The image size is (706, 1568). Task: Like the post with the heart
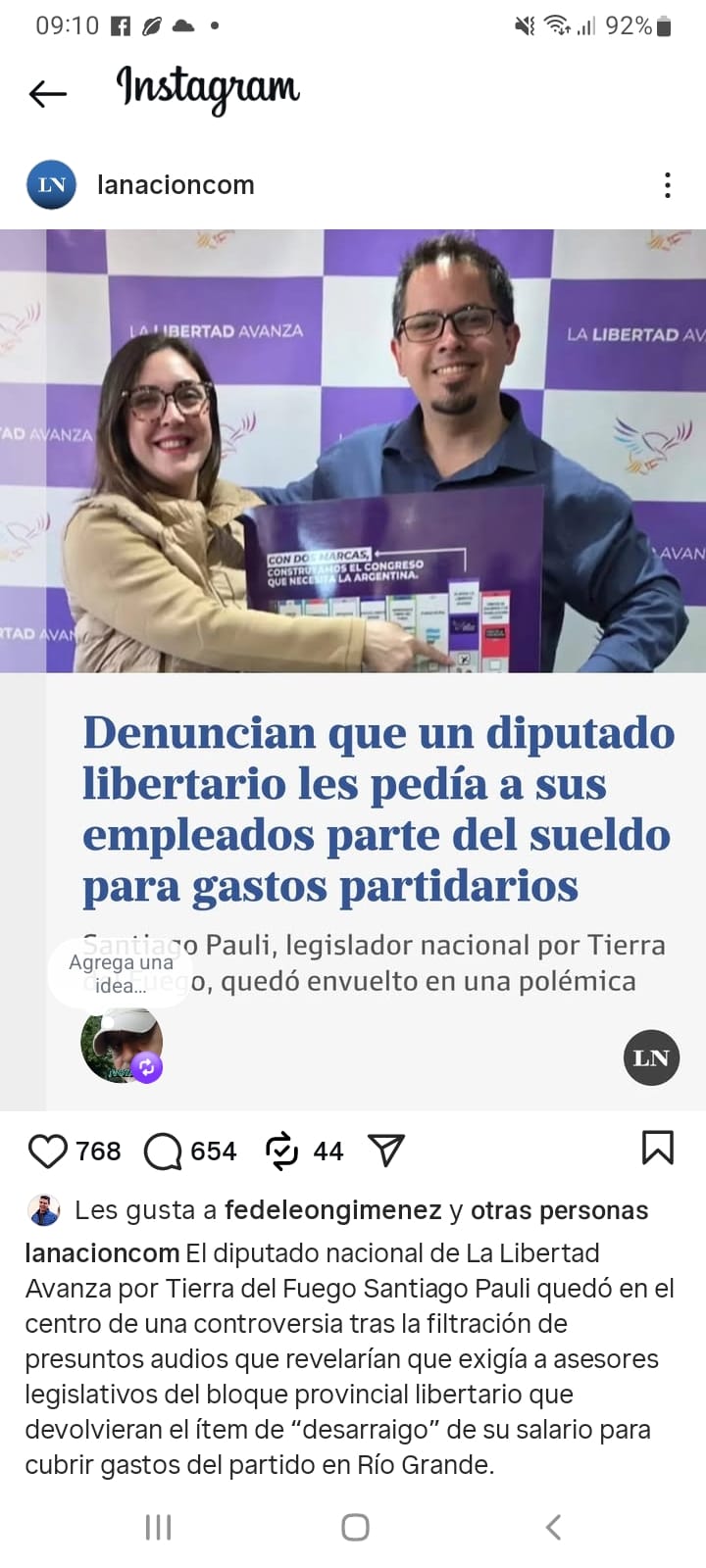(x=47, y=1151)
